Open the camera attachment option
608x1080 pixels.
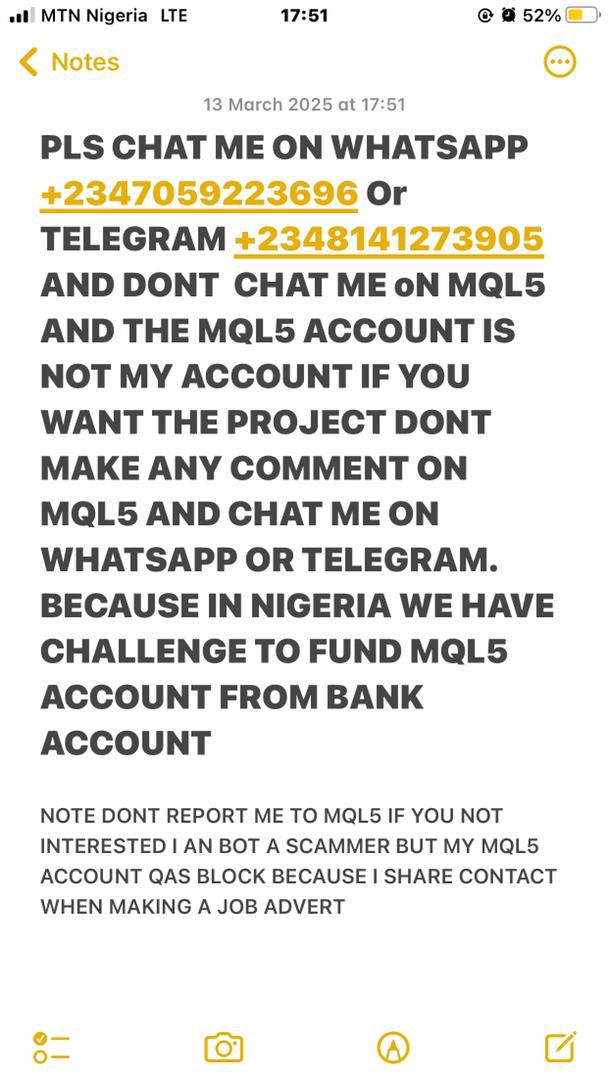pyautogui.click(x=224, y=1048)
